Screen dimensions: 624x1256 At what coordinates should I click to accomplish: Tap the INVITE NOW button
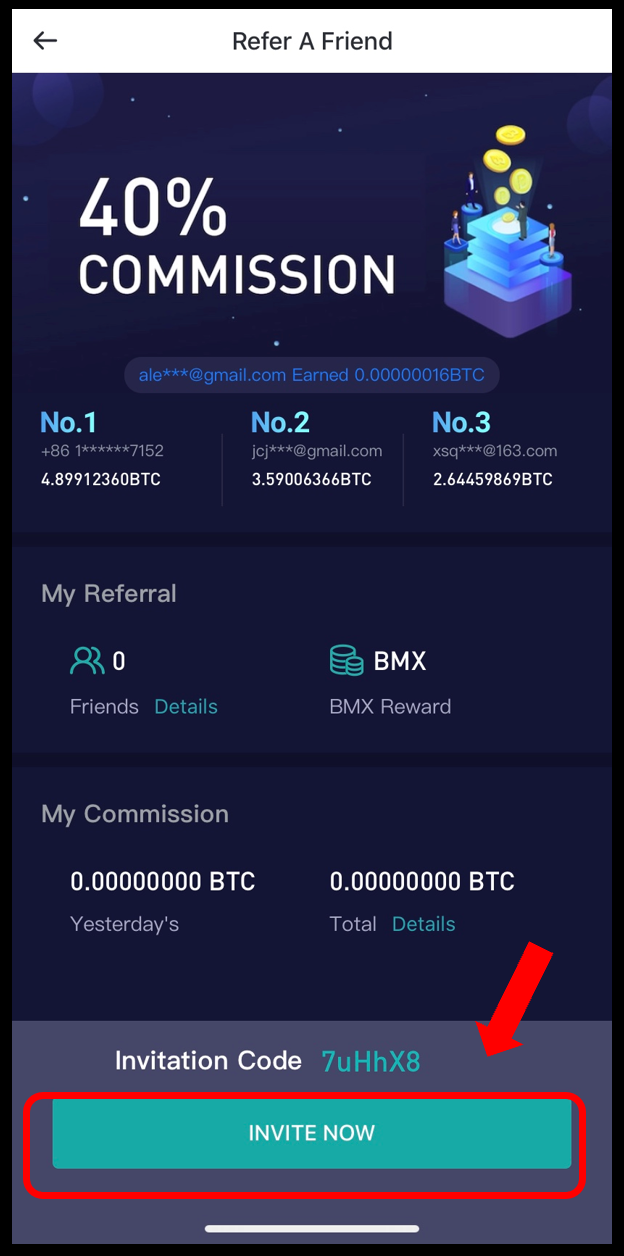[311, 1133]
